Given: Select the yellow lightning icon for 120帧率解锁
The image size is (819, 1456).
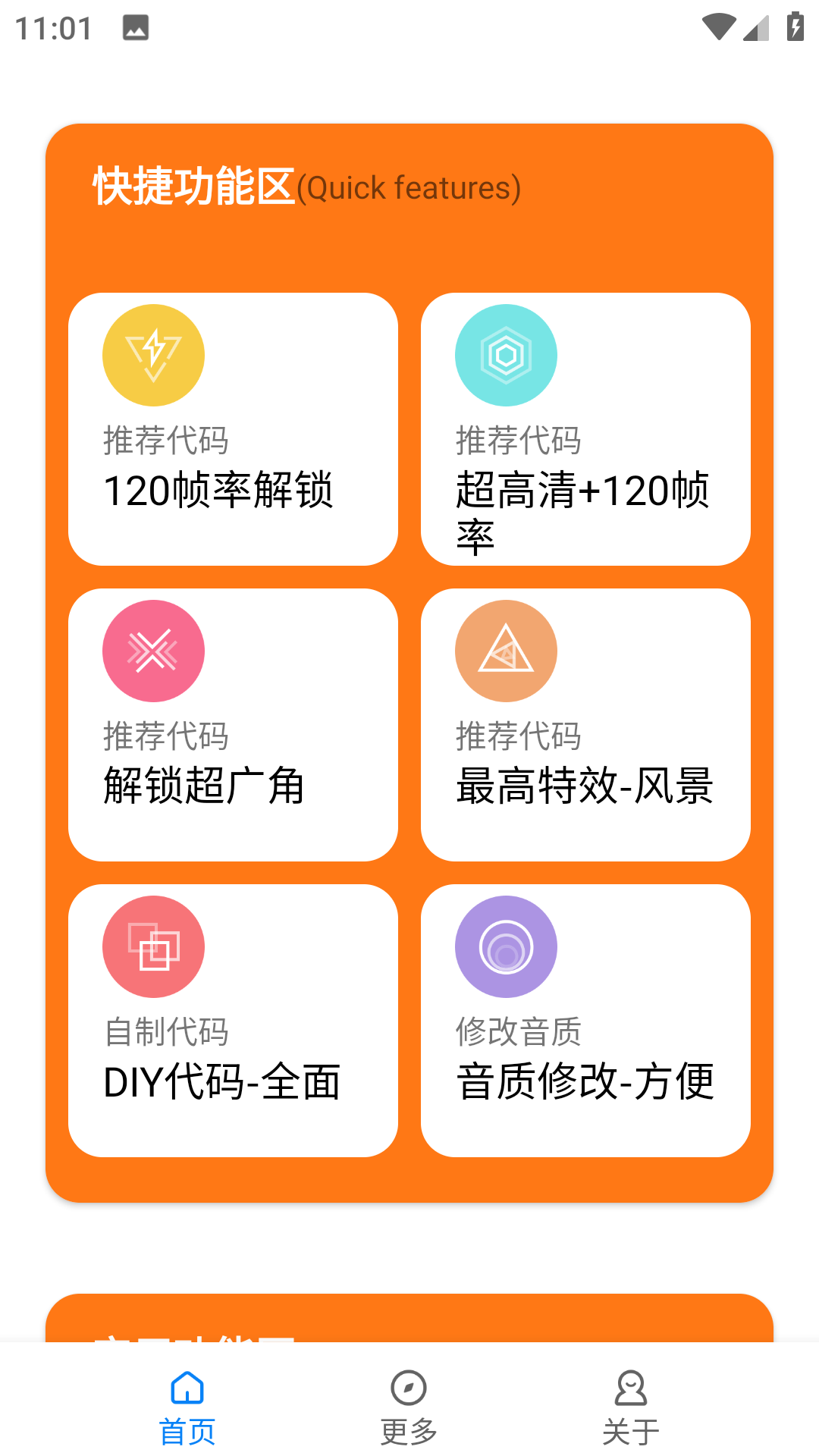Looking at the screenshot, I should (153, 354).
